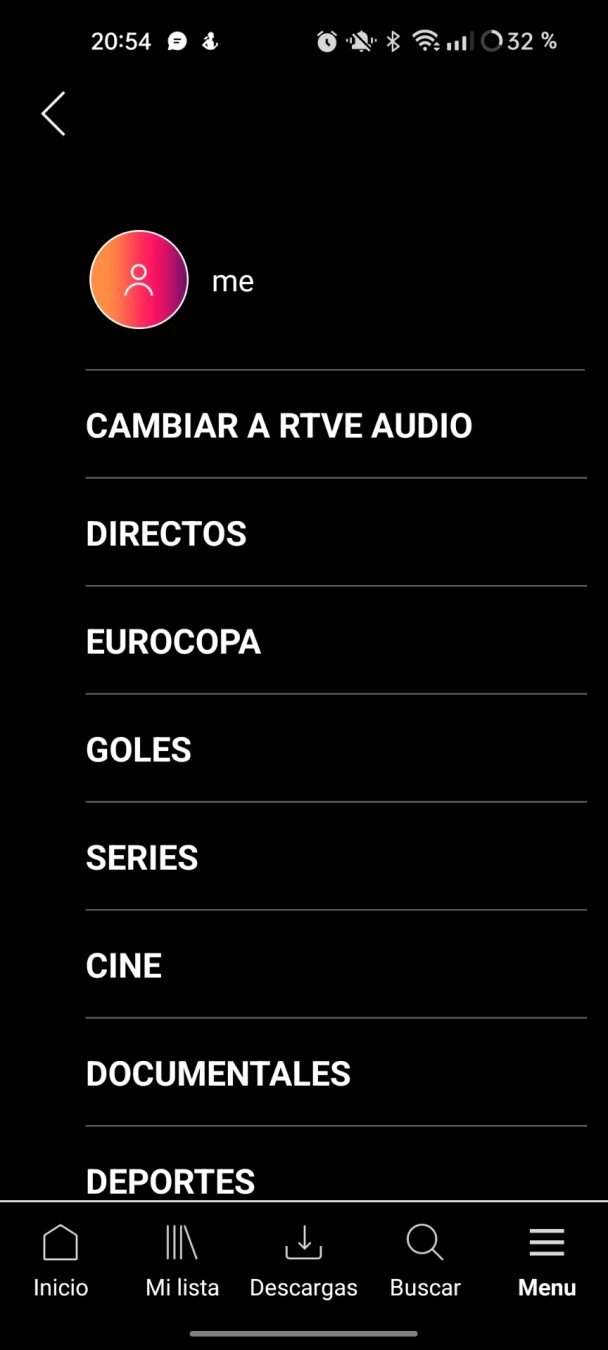Open the Descargas tab
Image resolution: width=608 pixels, height=1350 pixels.
click(303, 1260)
